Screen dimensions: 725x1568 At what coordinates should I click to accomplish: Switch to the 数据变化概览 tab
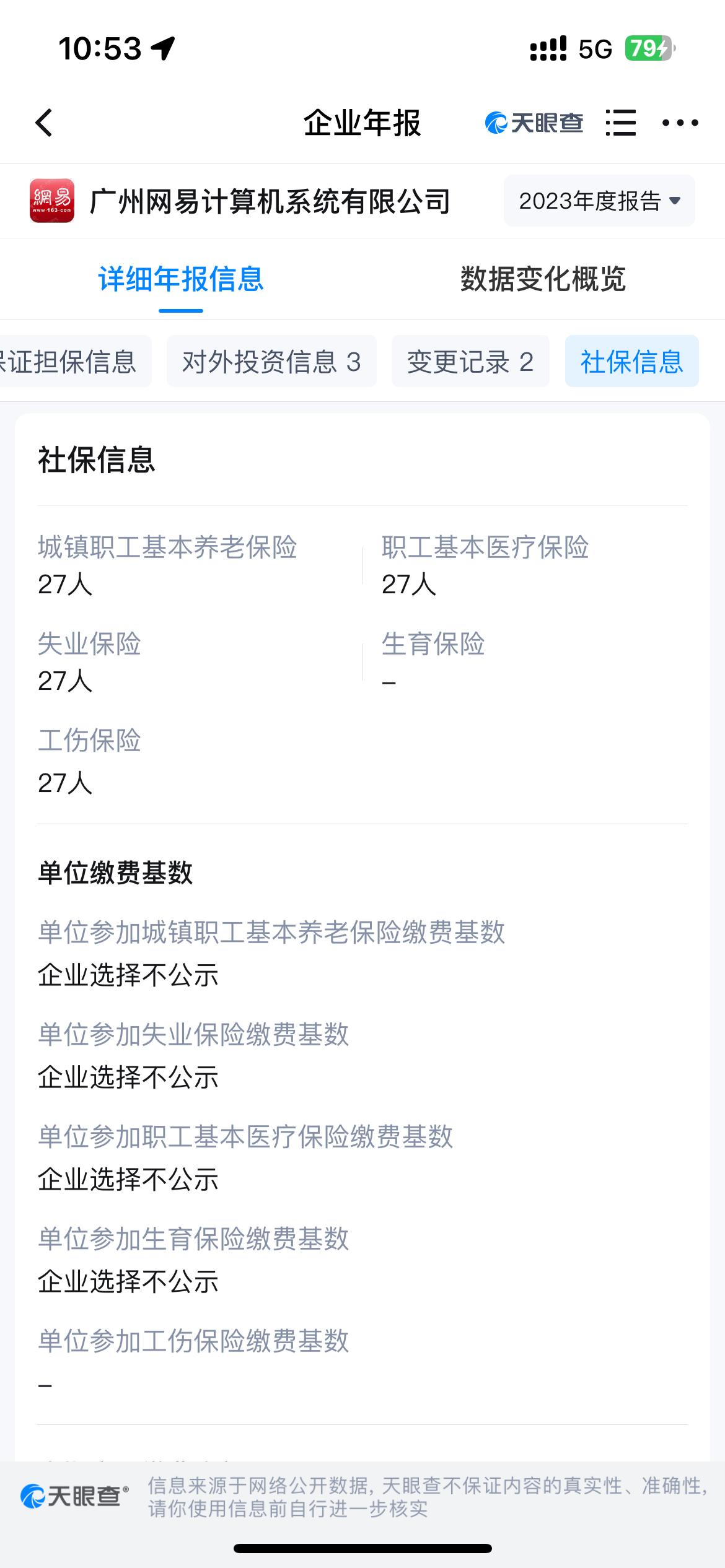point(543,279)
